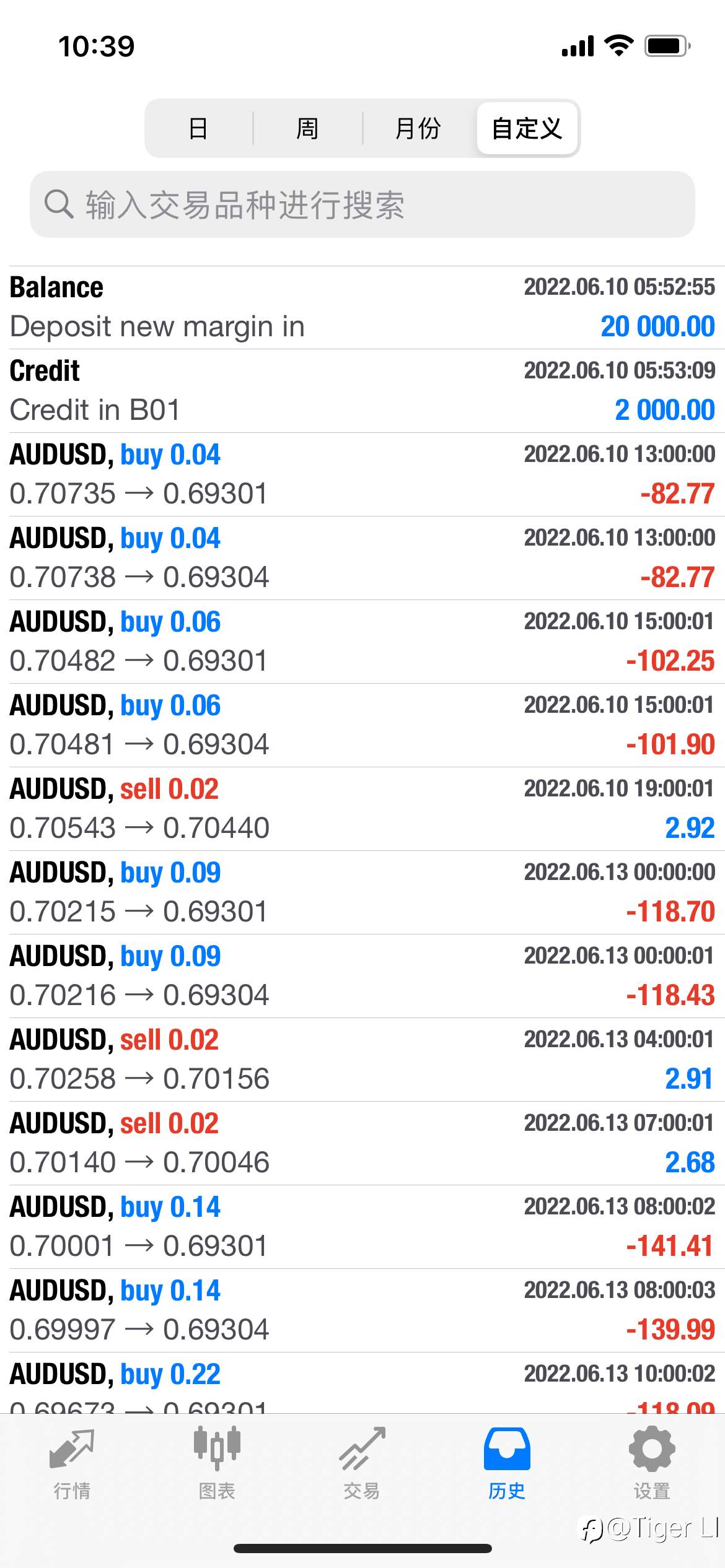
Task: Expand the Balance deposit 20 000.00 entry
Action: (362, 308)
